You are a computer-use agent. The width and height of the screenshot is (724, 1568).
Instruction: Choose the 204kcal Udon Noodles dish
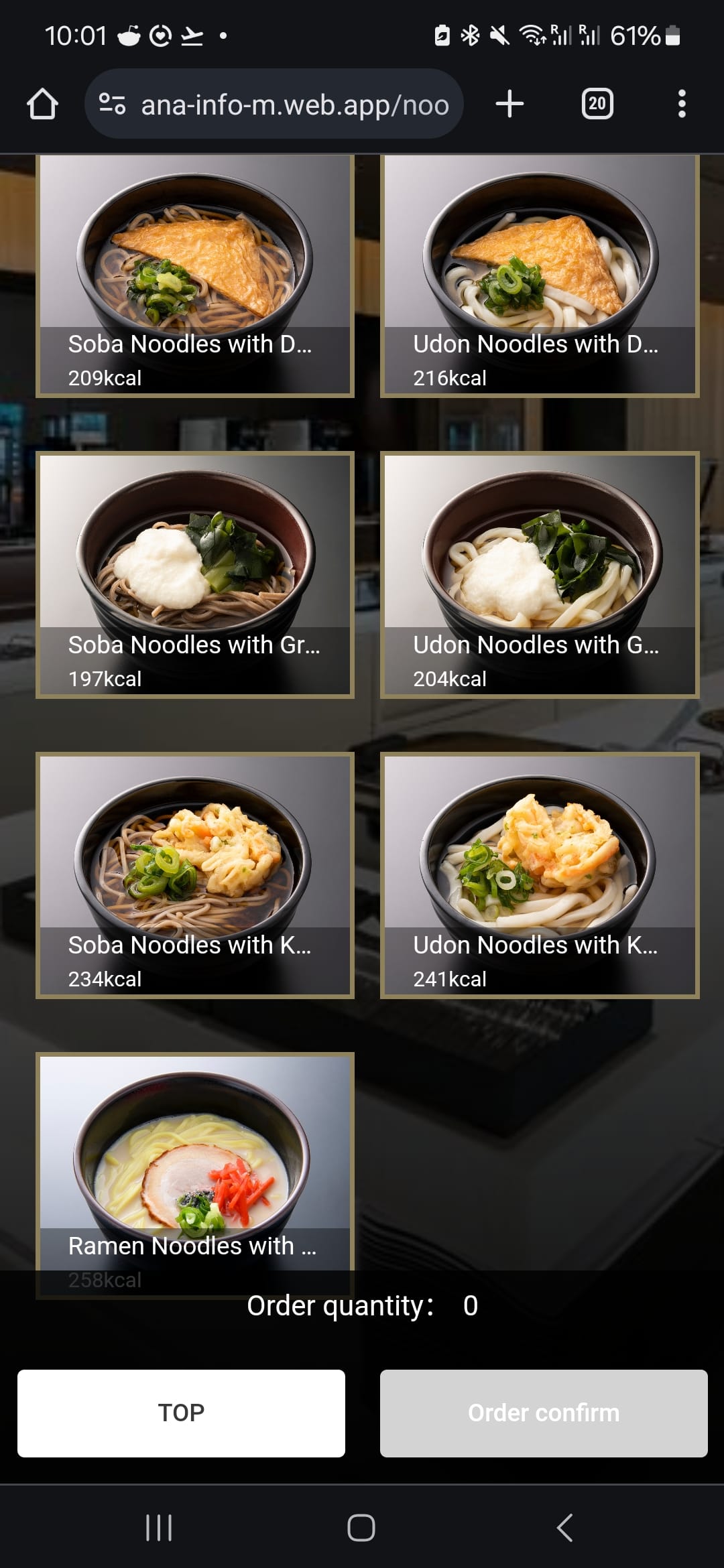(540, 575)
